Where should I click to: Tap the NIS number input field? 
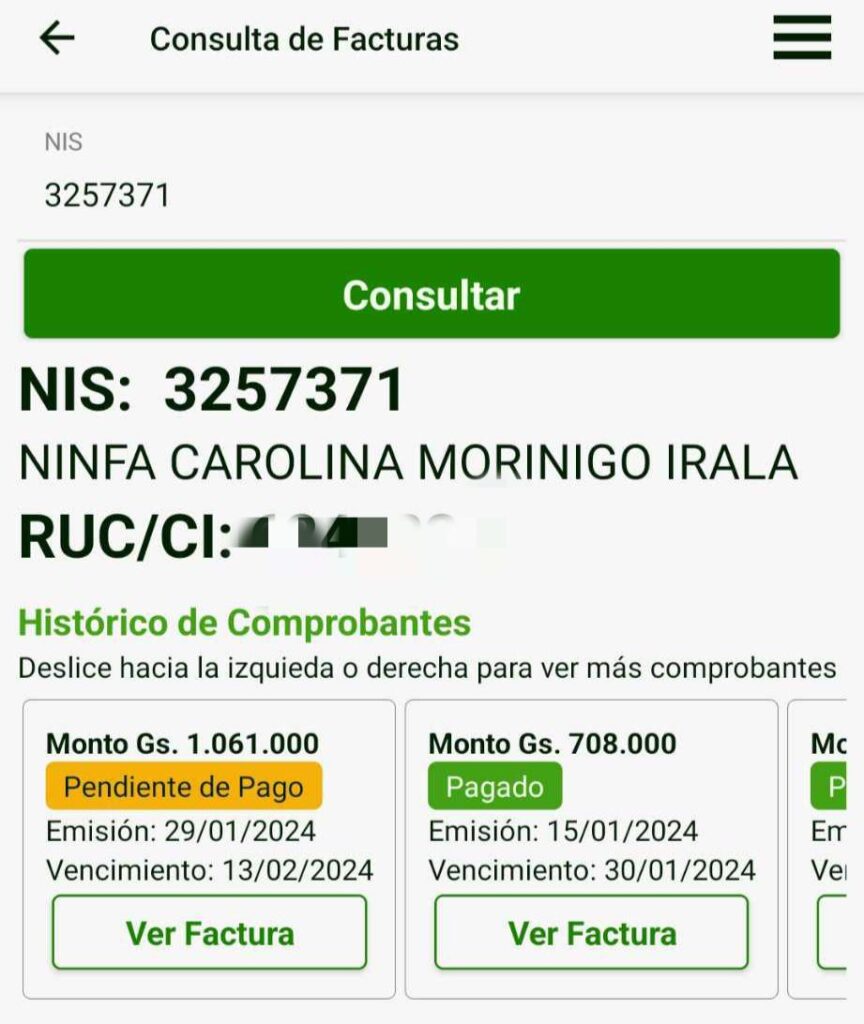(430, 195)
